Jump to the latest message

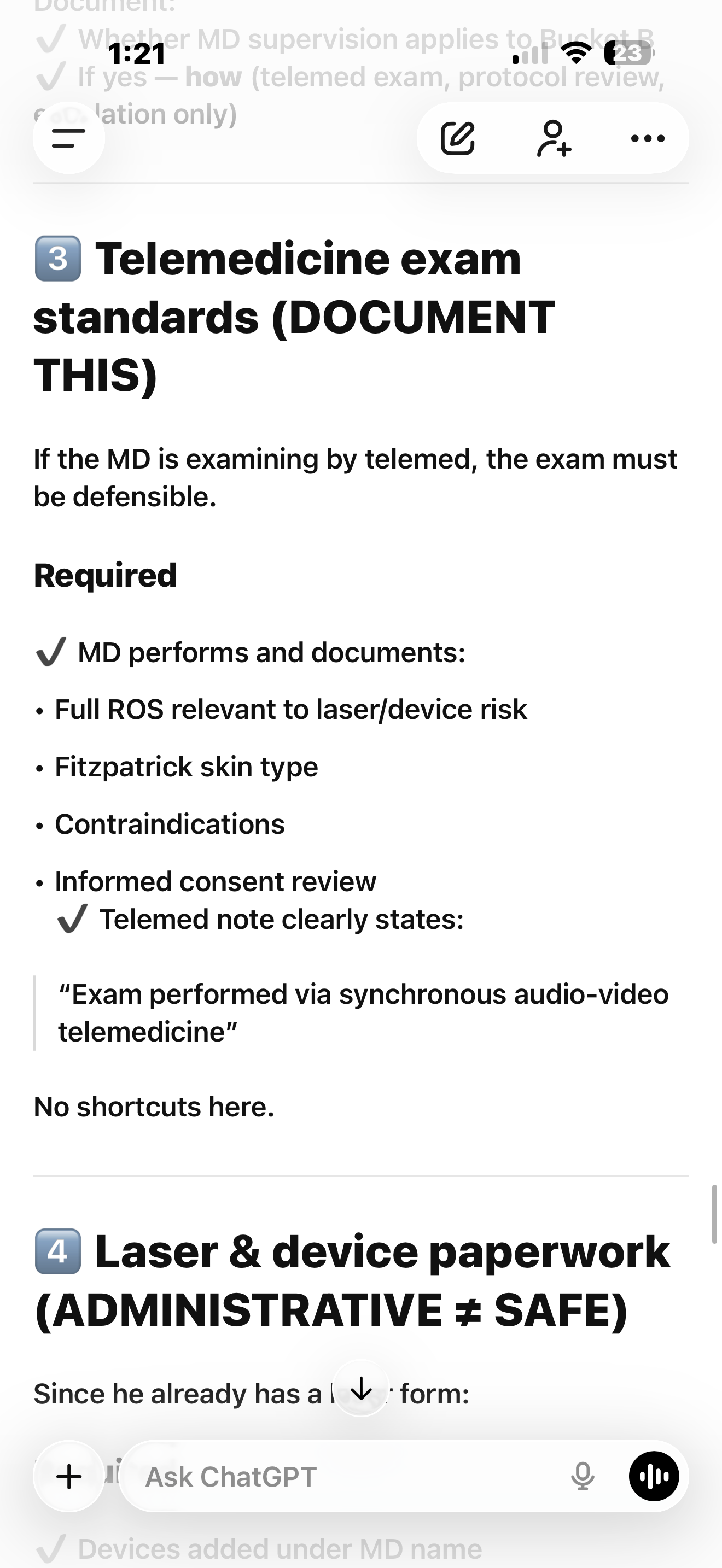[x=362, y=1389]
